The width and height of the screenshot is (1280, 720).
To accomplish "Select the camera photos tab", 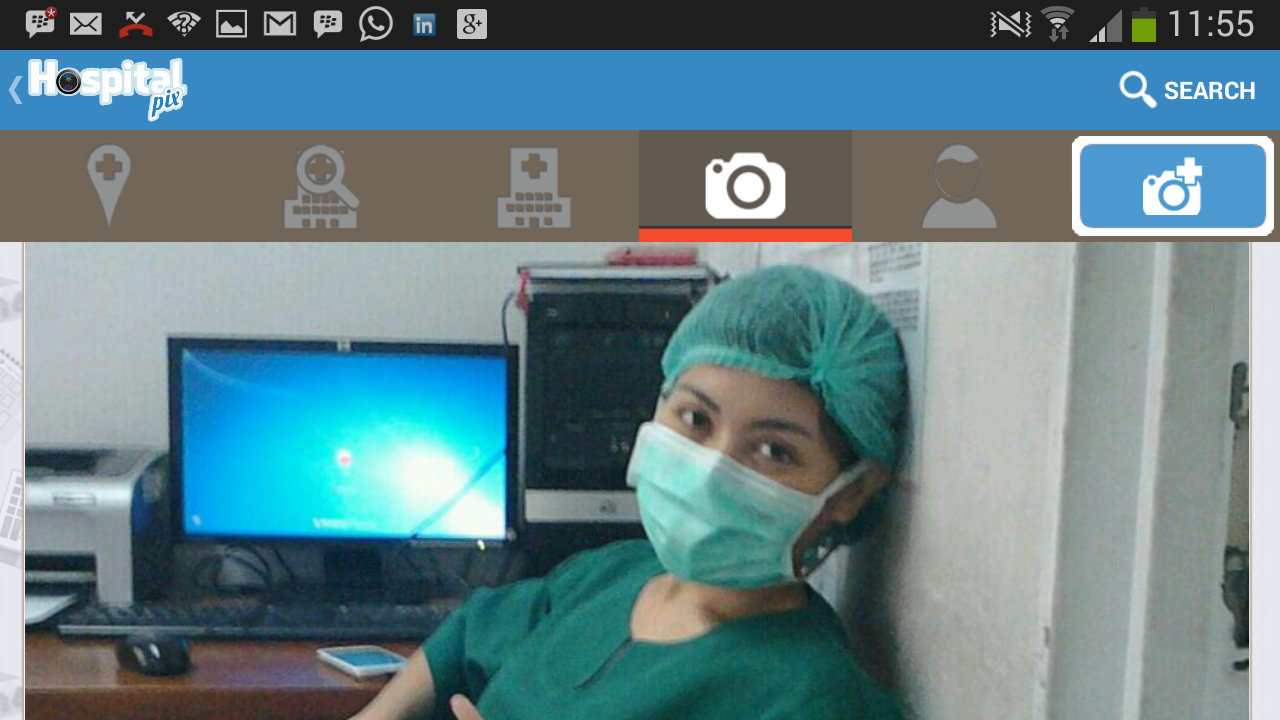I will pos(745,186).
